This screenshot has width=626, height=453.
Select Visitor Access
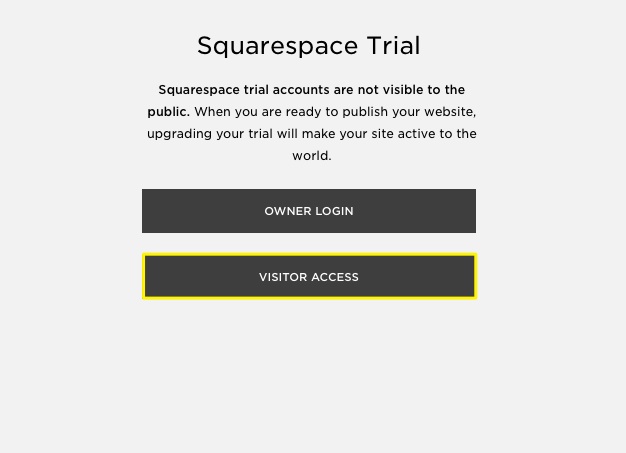click(x=308, y=277)
